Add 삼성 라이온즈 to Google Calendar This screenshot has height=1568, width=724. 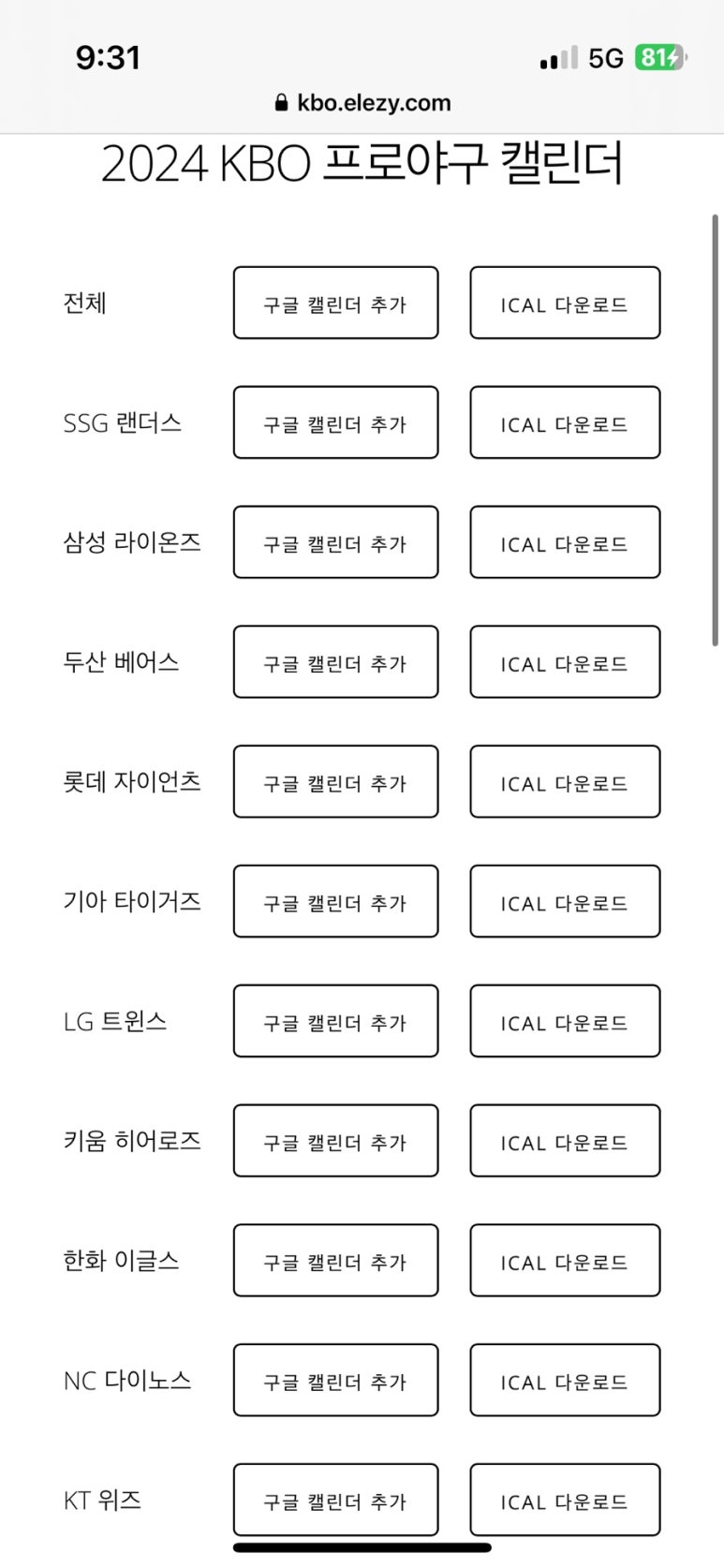pos(335,542)
